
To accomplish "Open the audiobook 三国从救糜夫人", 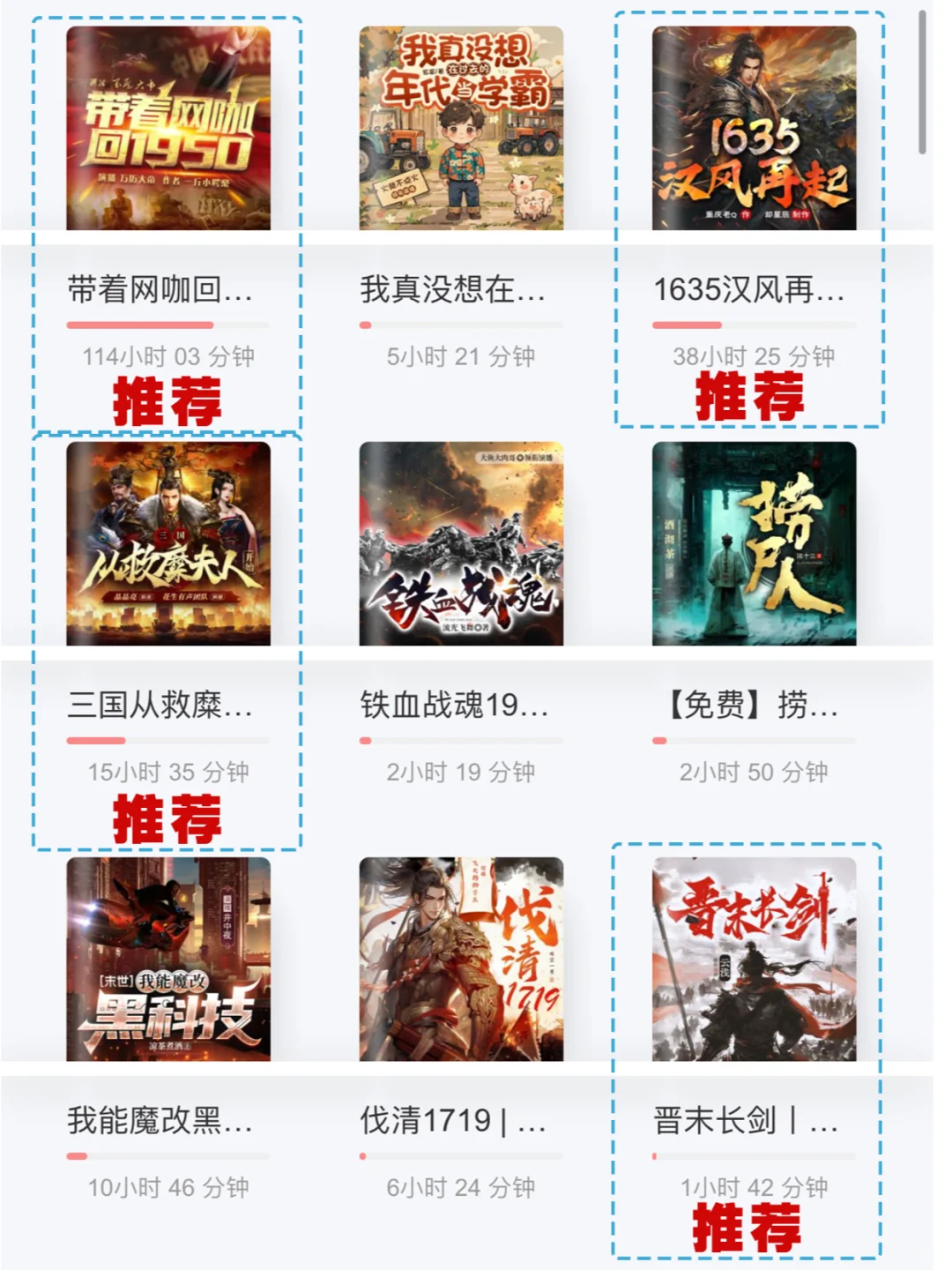I will [x=168, y=543].
